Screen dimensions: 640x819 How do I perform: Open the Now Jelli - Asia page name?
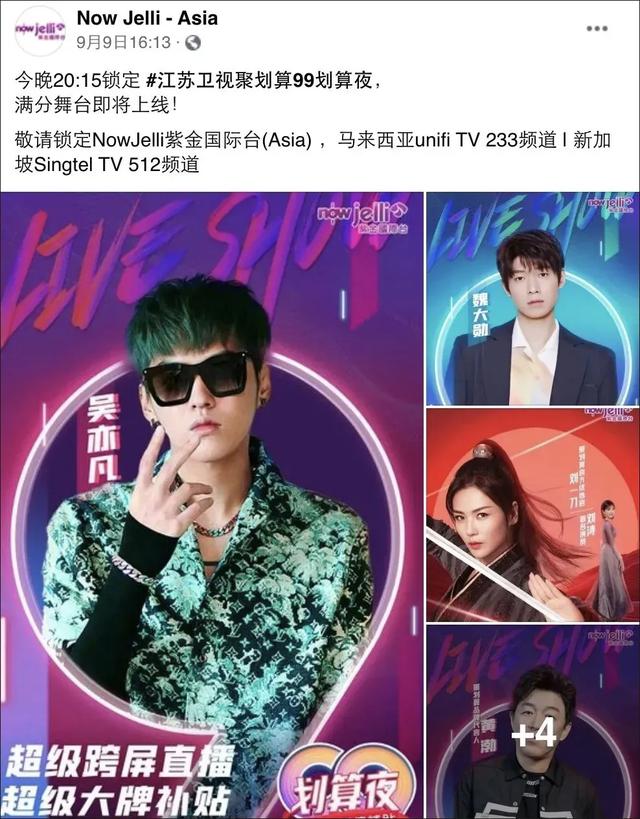click(x=147, y=18)
